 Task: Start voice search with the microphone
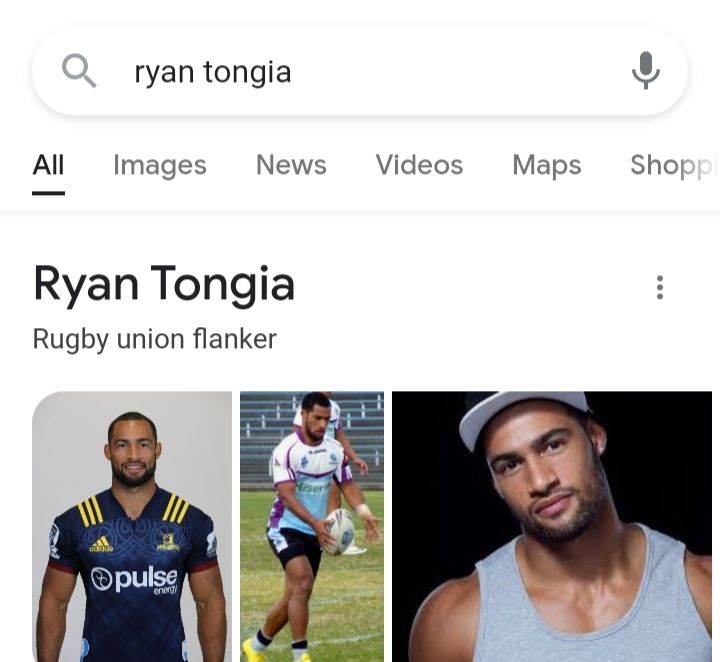(646, 71)
